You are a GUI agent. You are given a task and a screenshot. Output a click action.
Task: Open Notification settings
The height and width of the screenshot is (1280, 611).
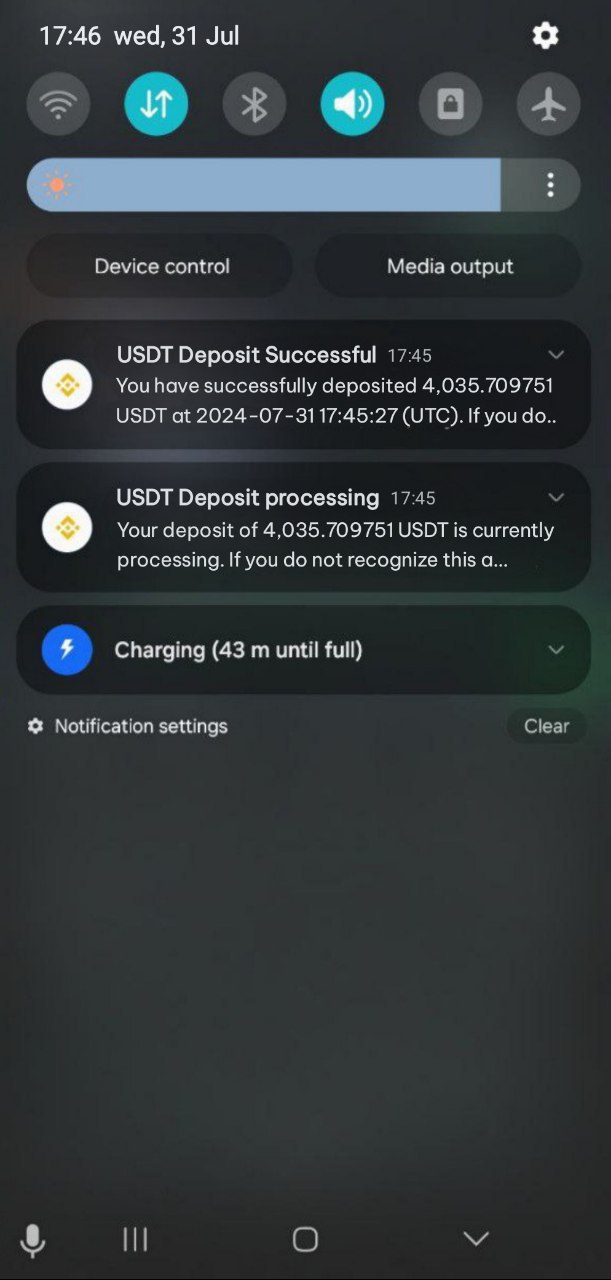click(128, 726)
